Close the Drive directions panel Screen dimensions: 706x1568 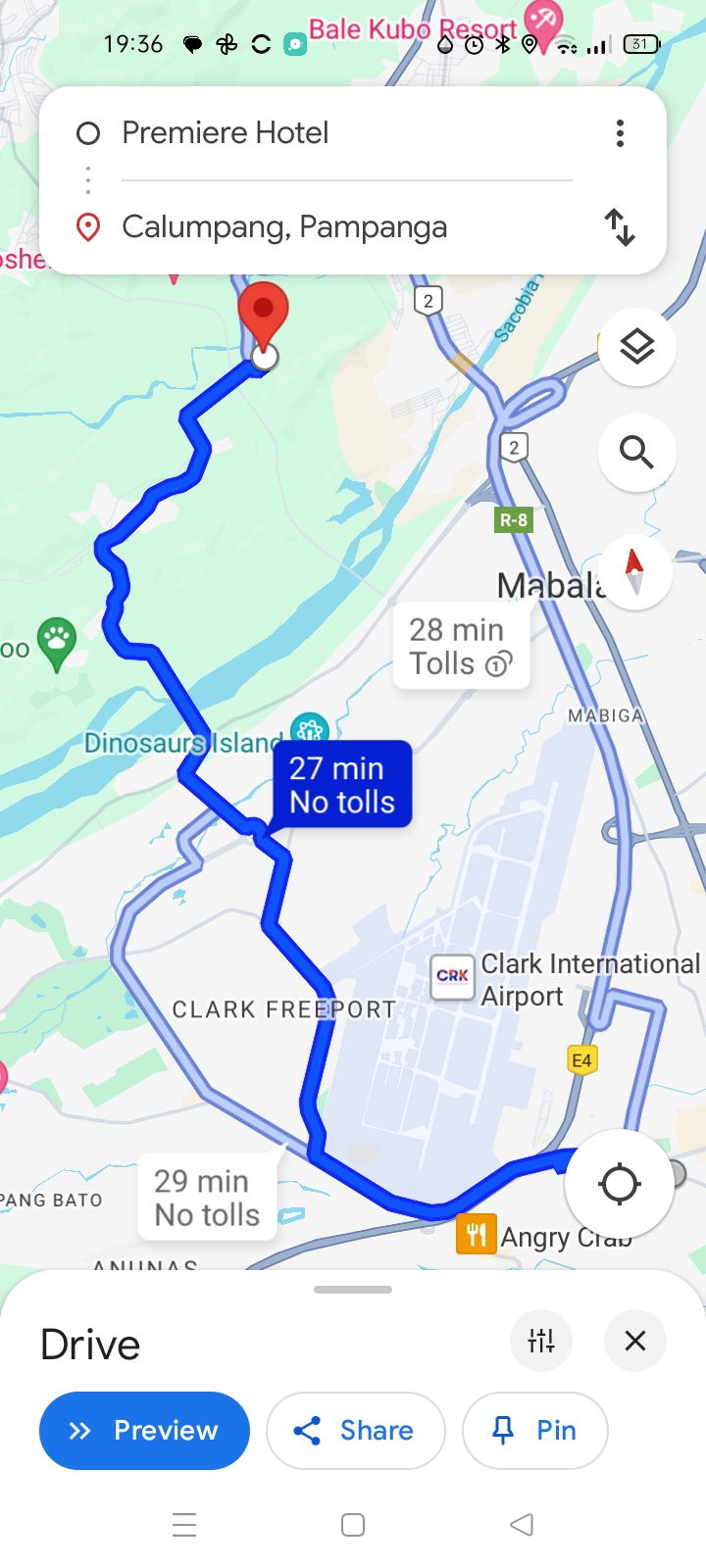[x=635, y=1340]
